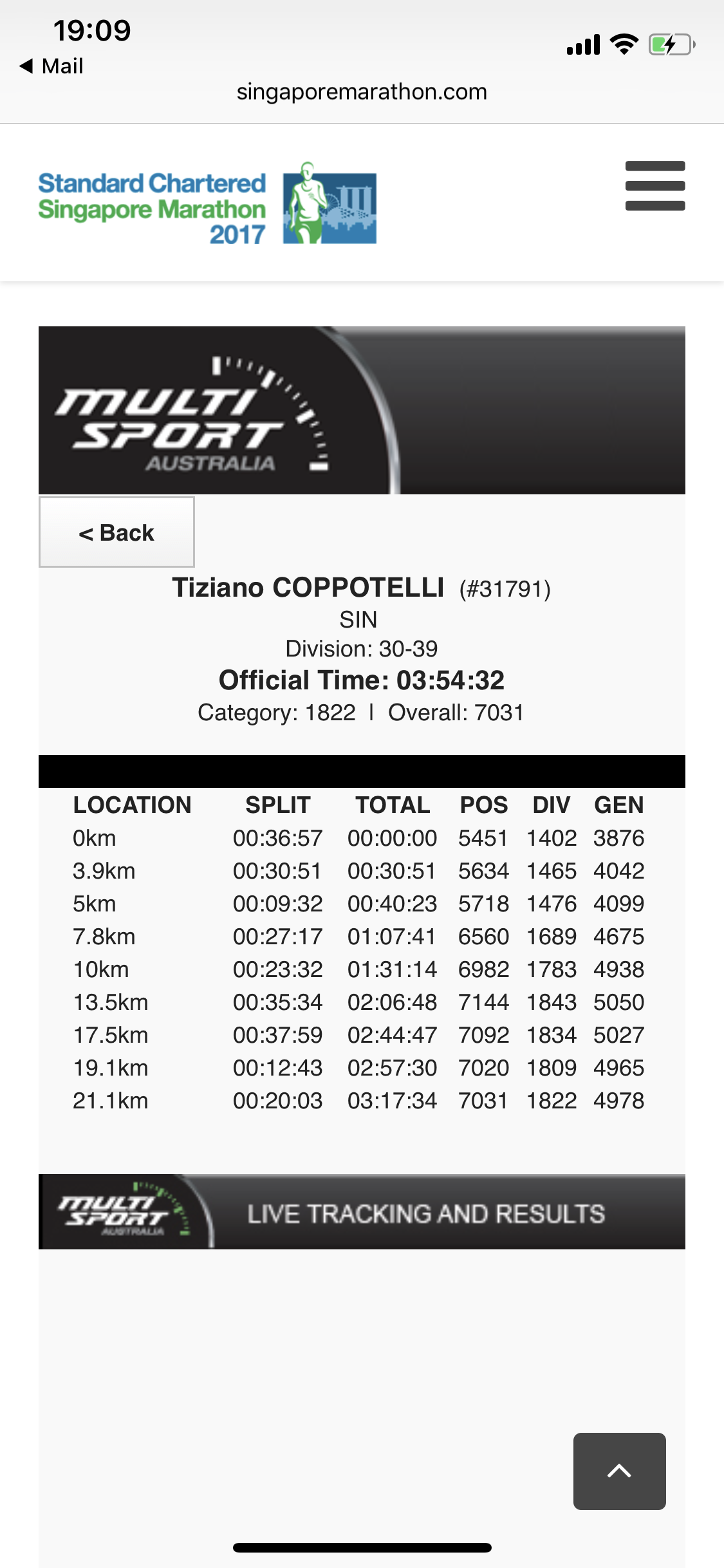
Task: Tap the < Back button
Action: pyautogui.click(x=116, y=532)
